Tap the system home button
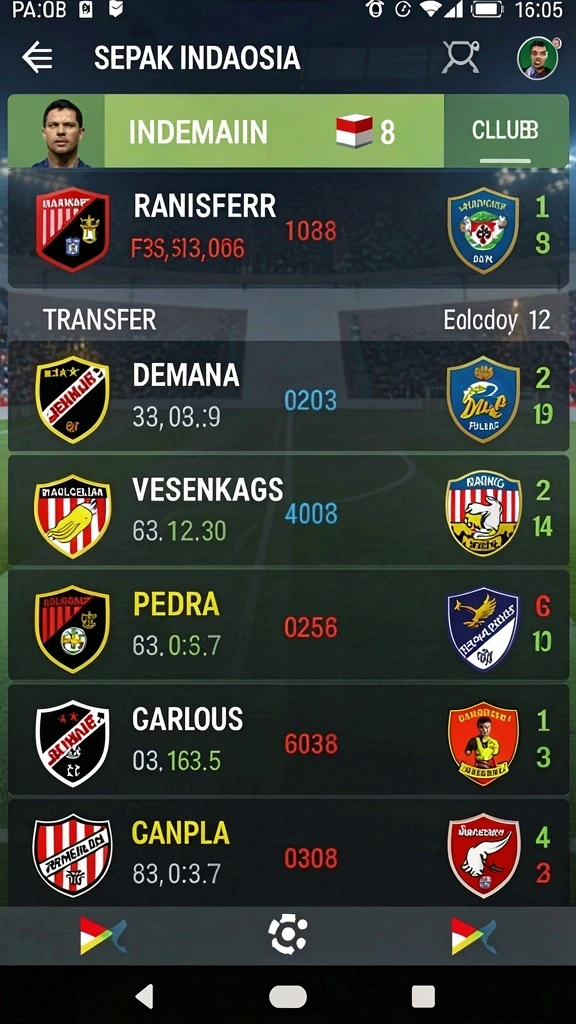Viewport: 576px width, 1024px height. click(x=288, y=997)
